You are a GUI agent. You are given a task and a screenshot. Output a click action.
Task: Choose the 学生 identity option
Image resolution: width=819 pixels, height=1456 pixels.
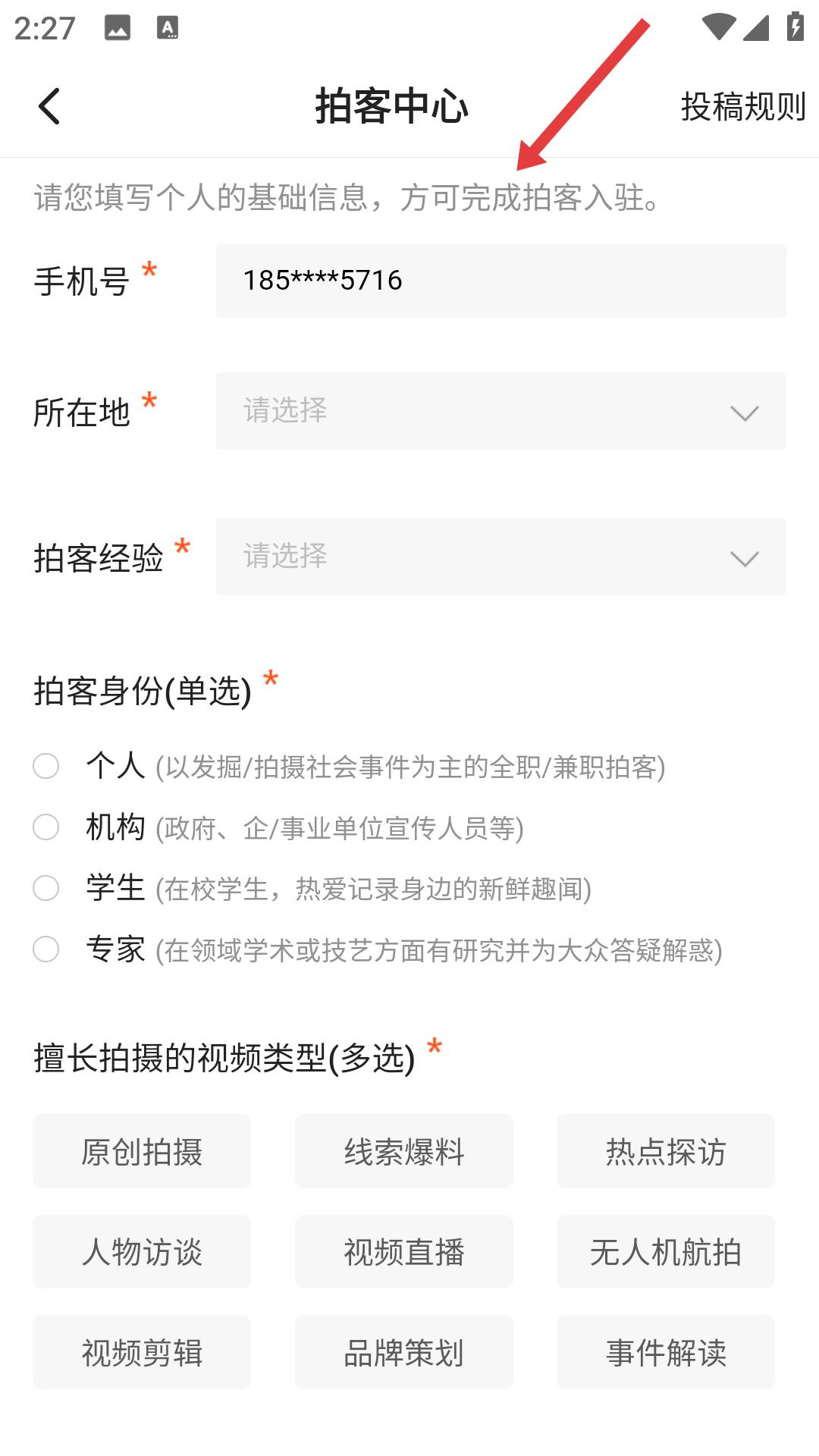click(46, 888)
